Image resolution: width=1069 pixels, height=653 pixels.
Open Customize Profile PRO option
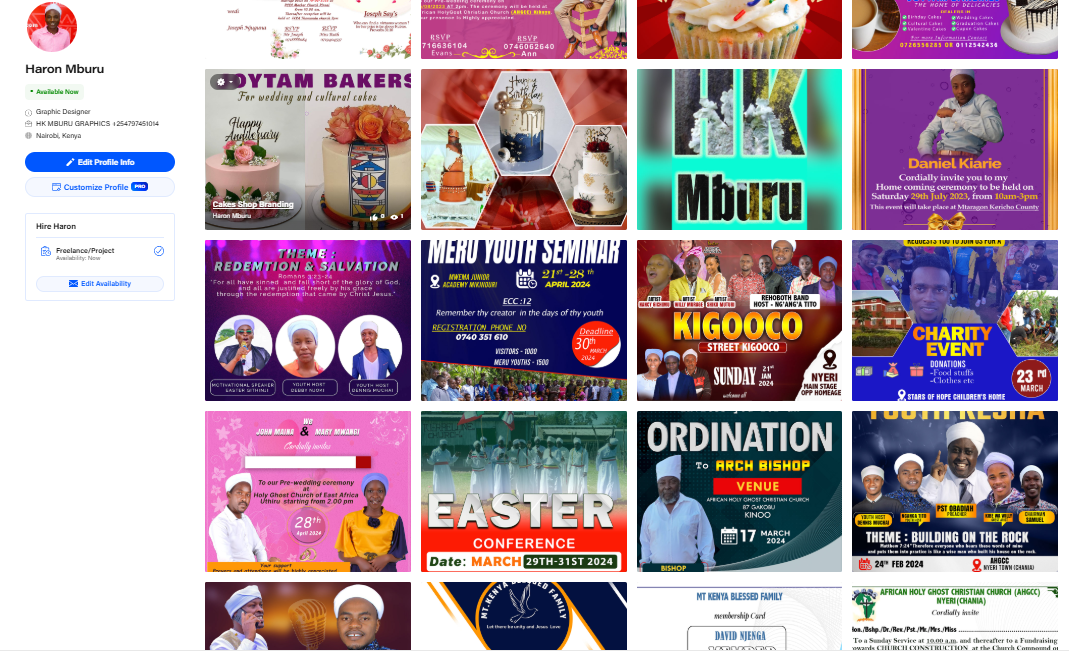[x=100, y=187]
